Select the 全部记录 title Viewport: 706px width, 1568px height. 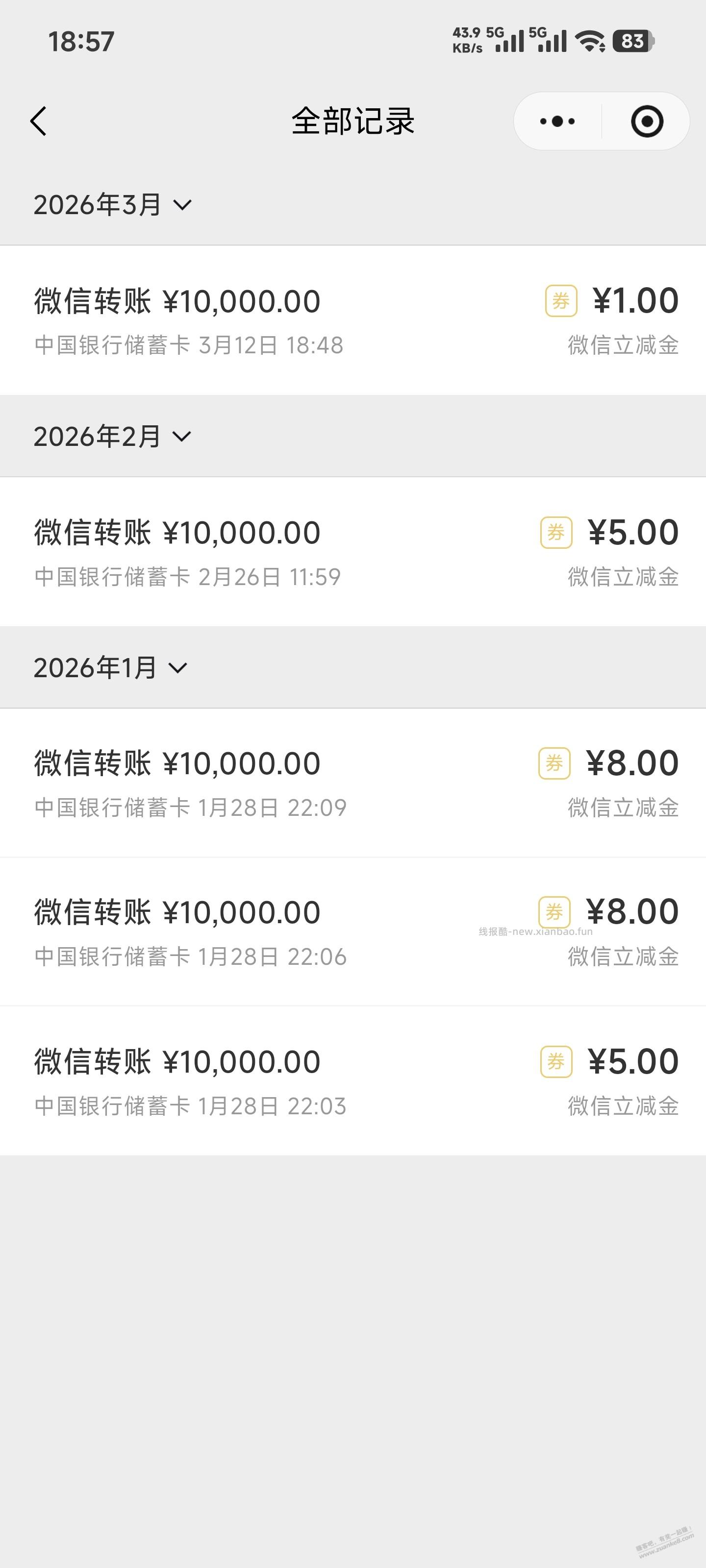(353, 121)
